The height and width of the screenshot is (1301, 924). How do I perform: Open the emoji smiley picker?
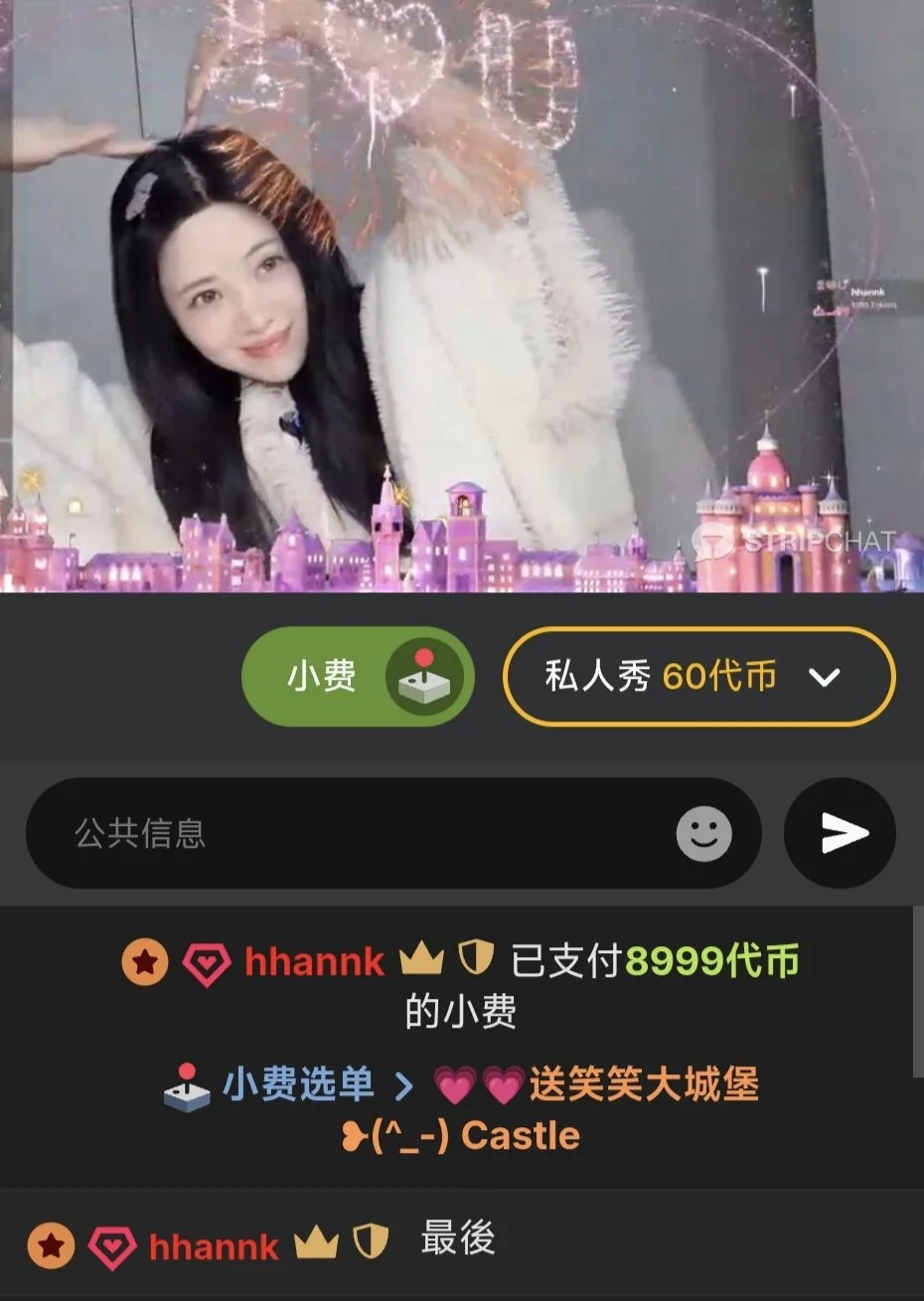pyautogui.click(x=703, y=833)
